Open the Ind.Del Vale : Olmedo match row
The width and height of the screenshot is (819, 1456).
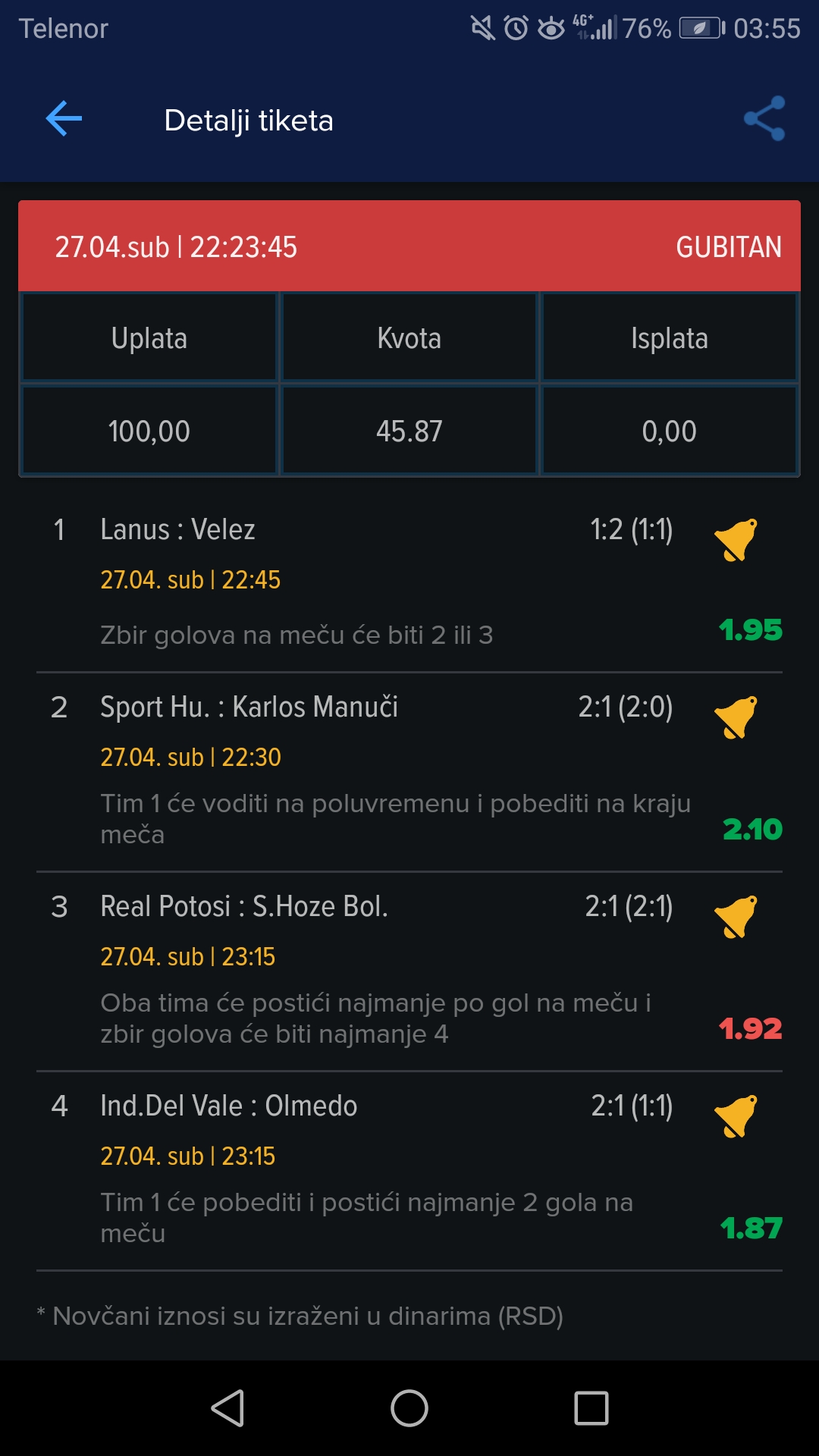[409, 1171]
